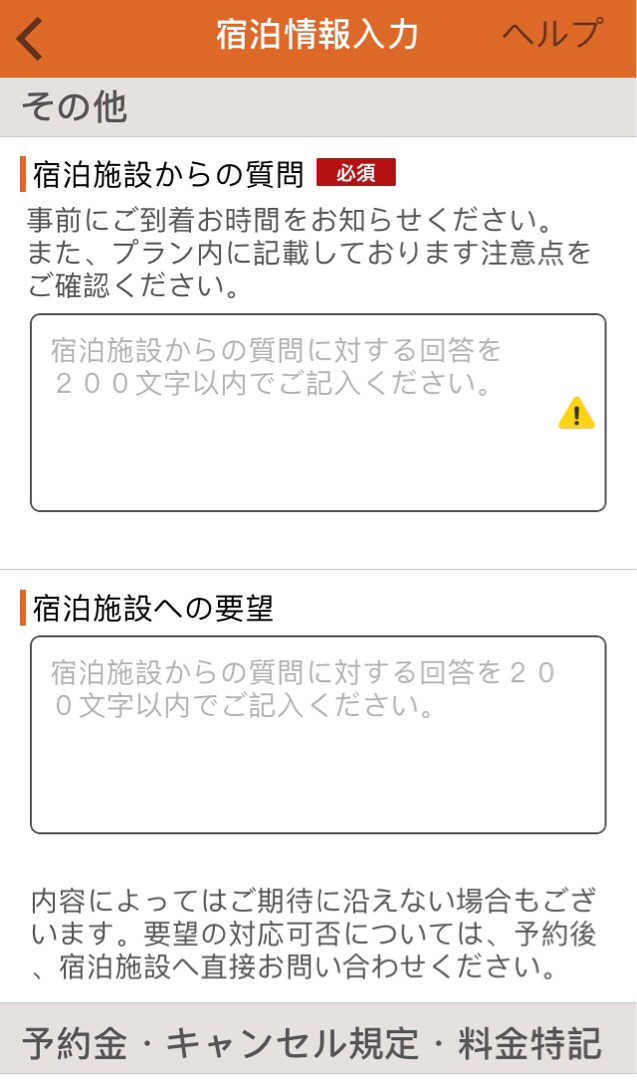
Task: Focus the 宿泊施設への要望 text field
Action: 318,734
